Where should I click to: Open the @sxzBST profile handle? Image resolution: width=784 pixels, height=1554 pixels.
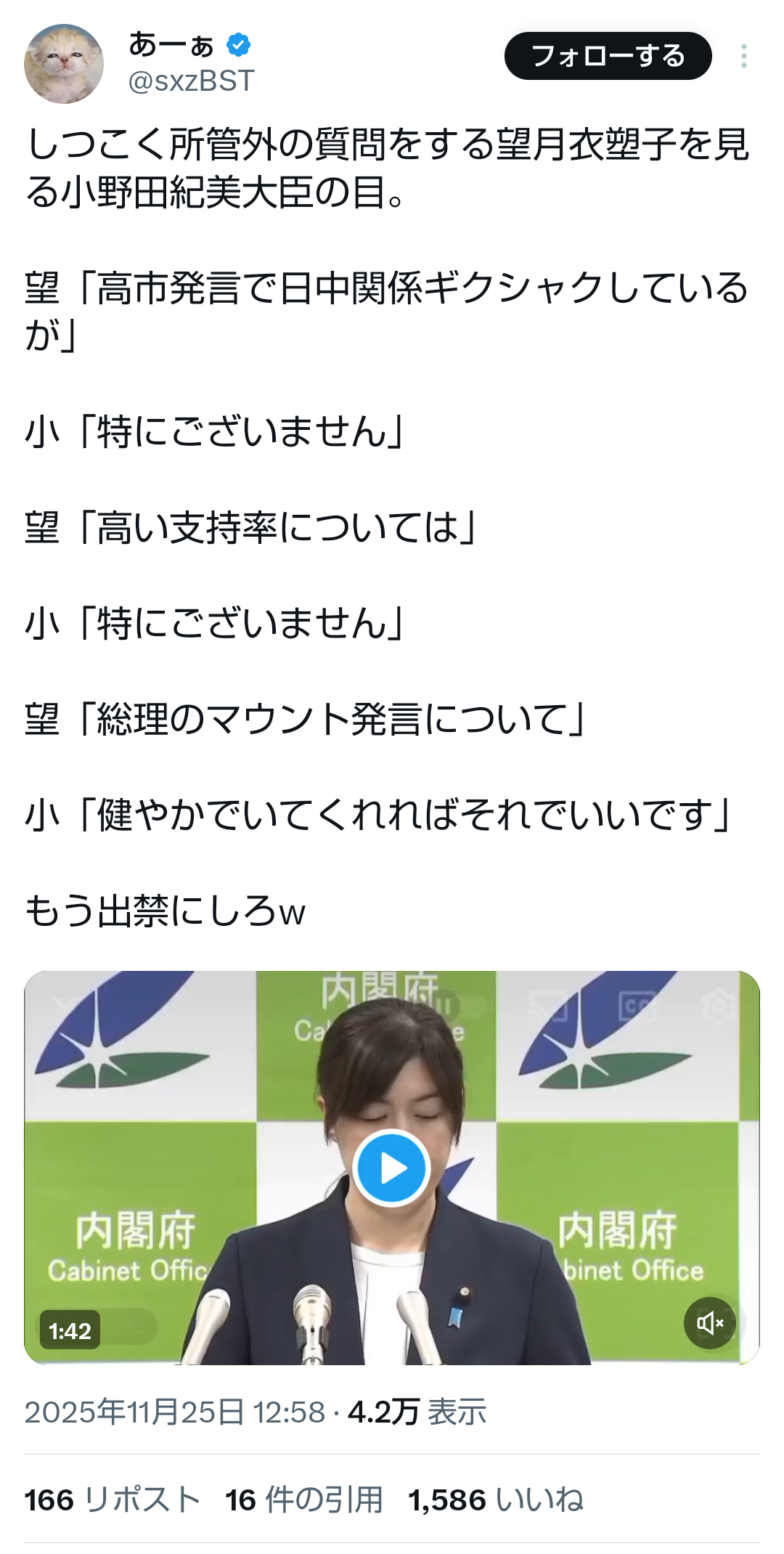[x=191, y=81]
